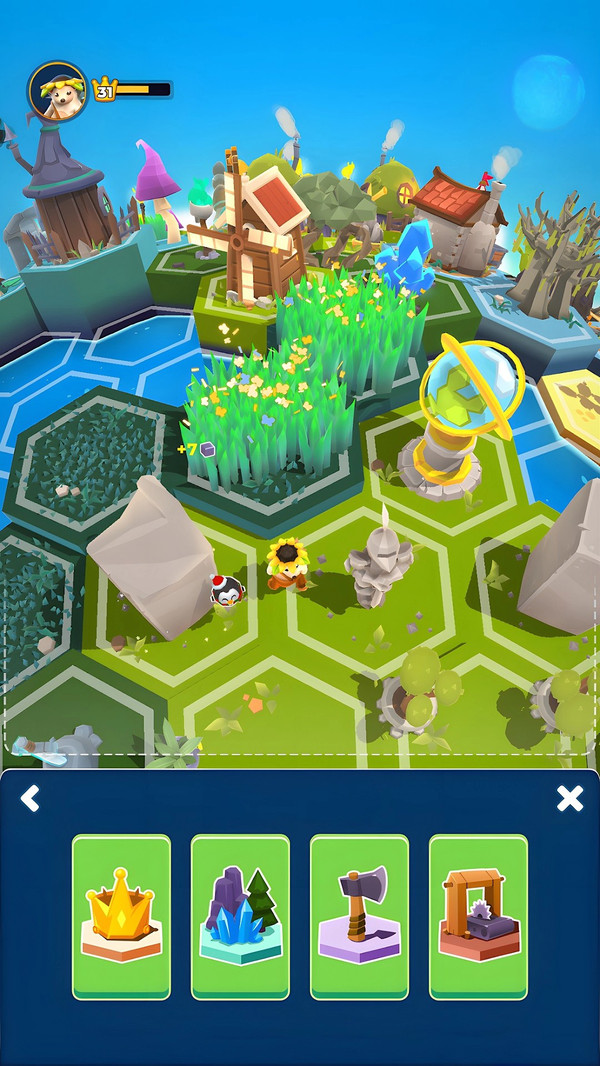Select the golden crown building card
Viewport: 600px width, 1066px height.
point(121,916)
